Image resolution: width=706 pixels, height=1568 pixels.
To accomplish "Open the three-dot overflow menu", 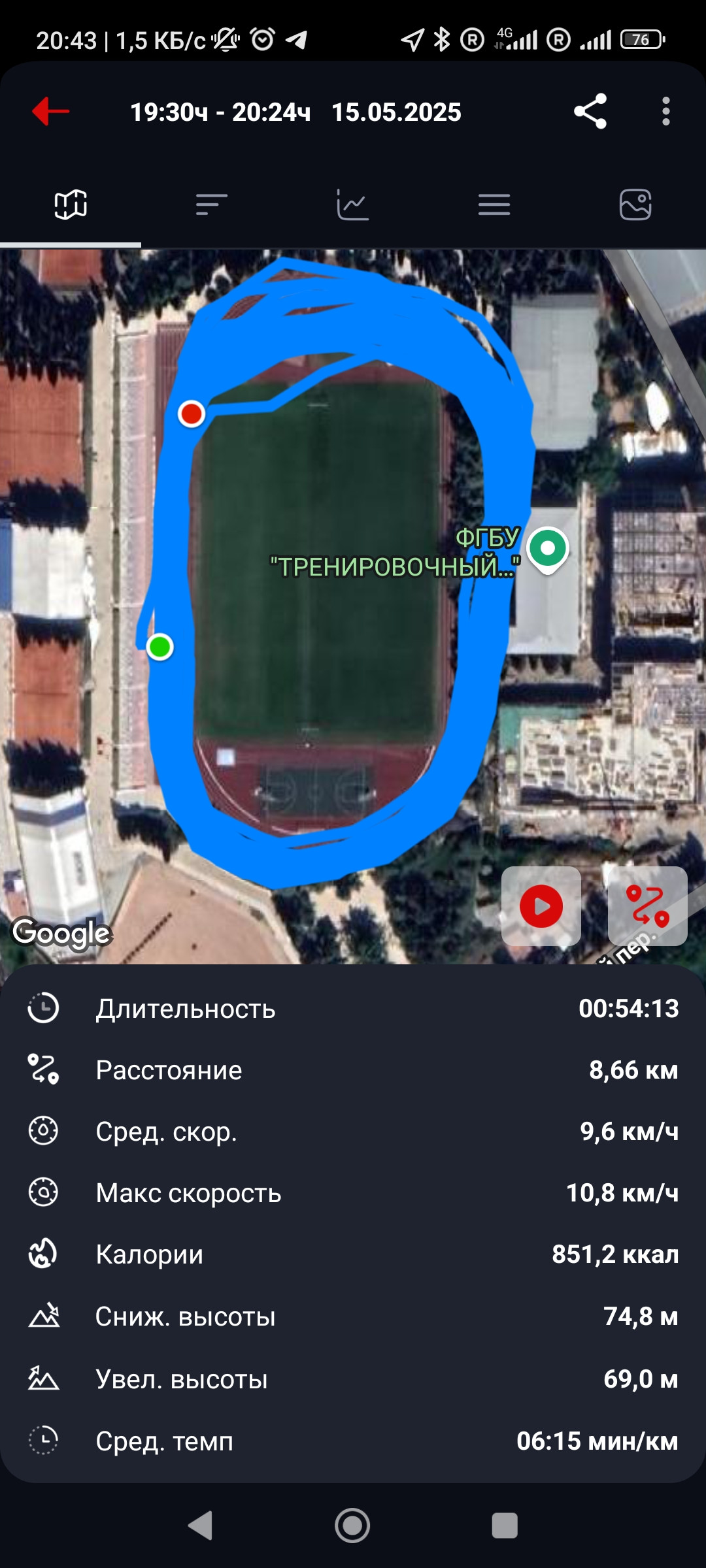I will pos(665,111).
